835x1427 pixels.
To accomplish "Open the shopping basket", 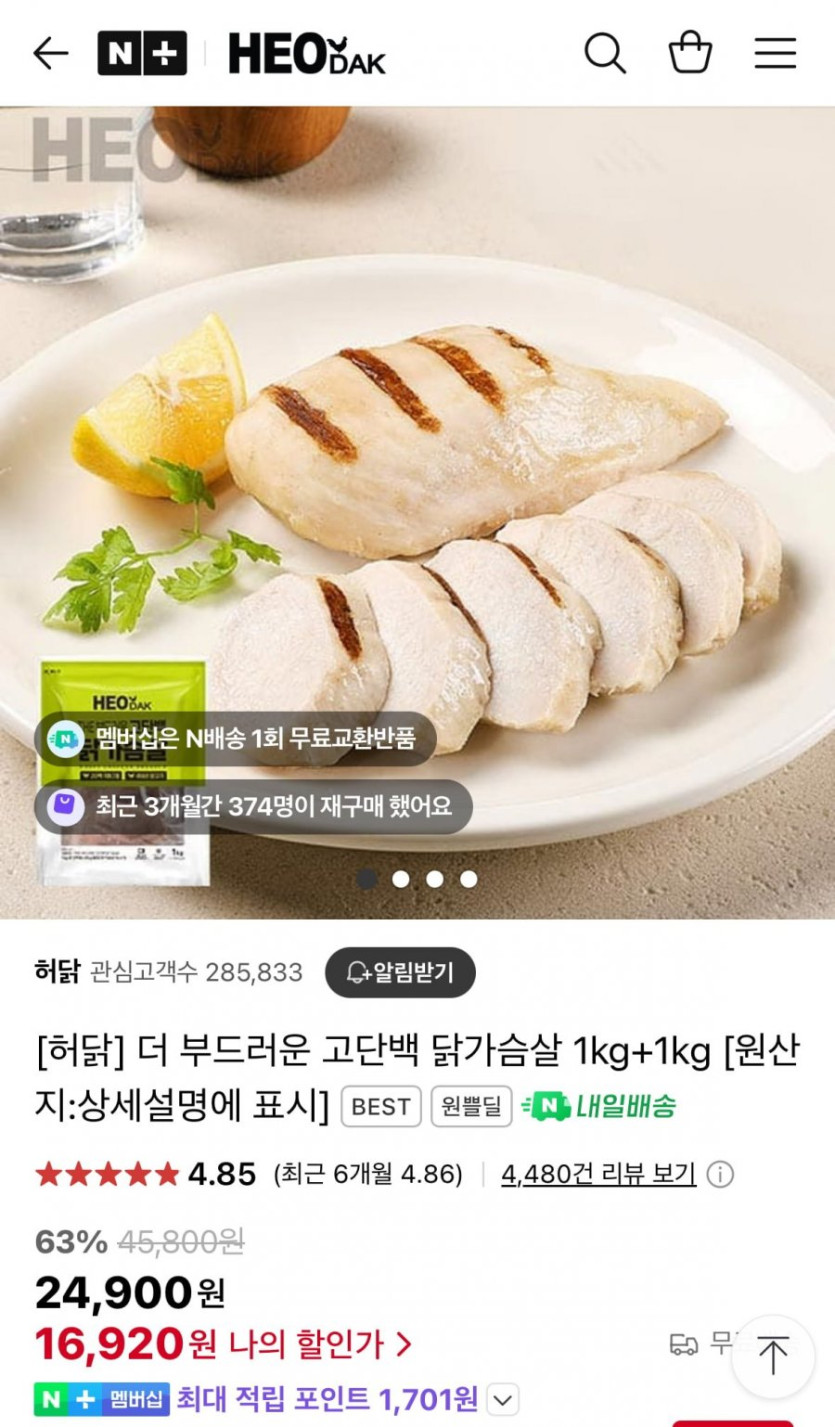I will pyautogui.click(x=690, y=53).
